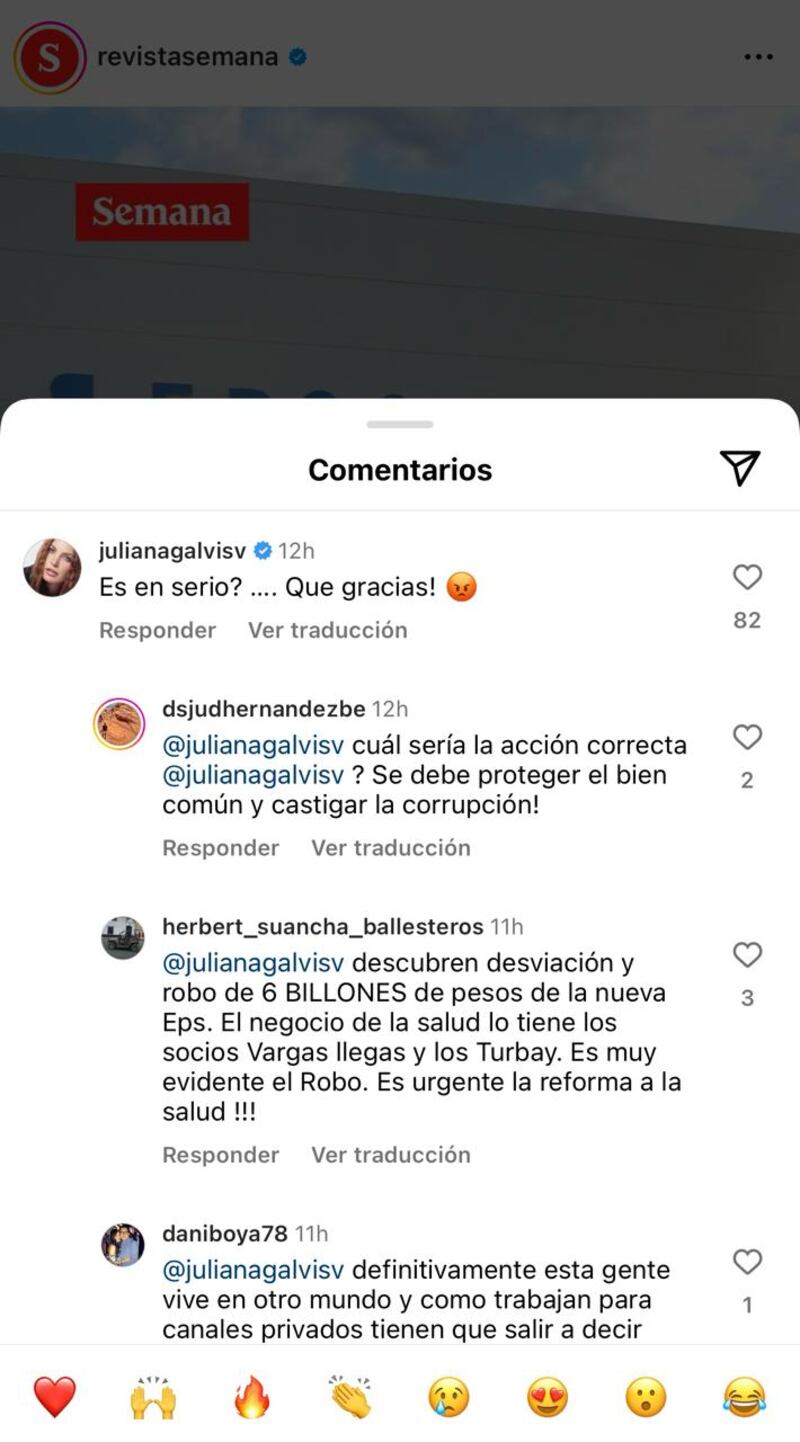800x1442 pixels.
Task: Add the fire emoji reaction
Action: 252,1396
